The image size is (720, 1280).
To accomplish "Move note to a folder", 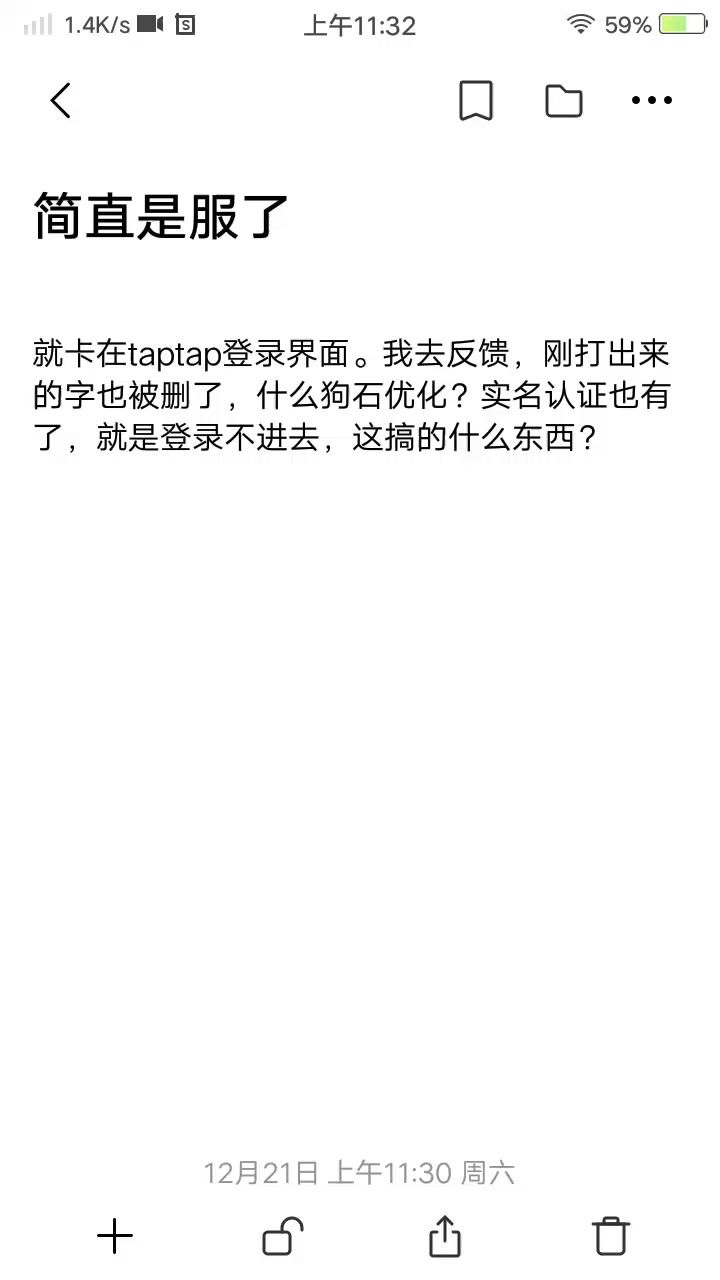I will (x=564, y=101).
